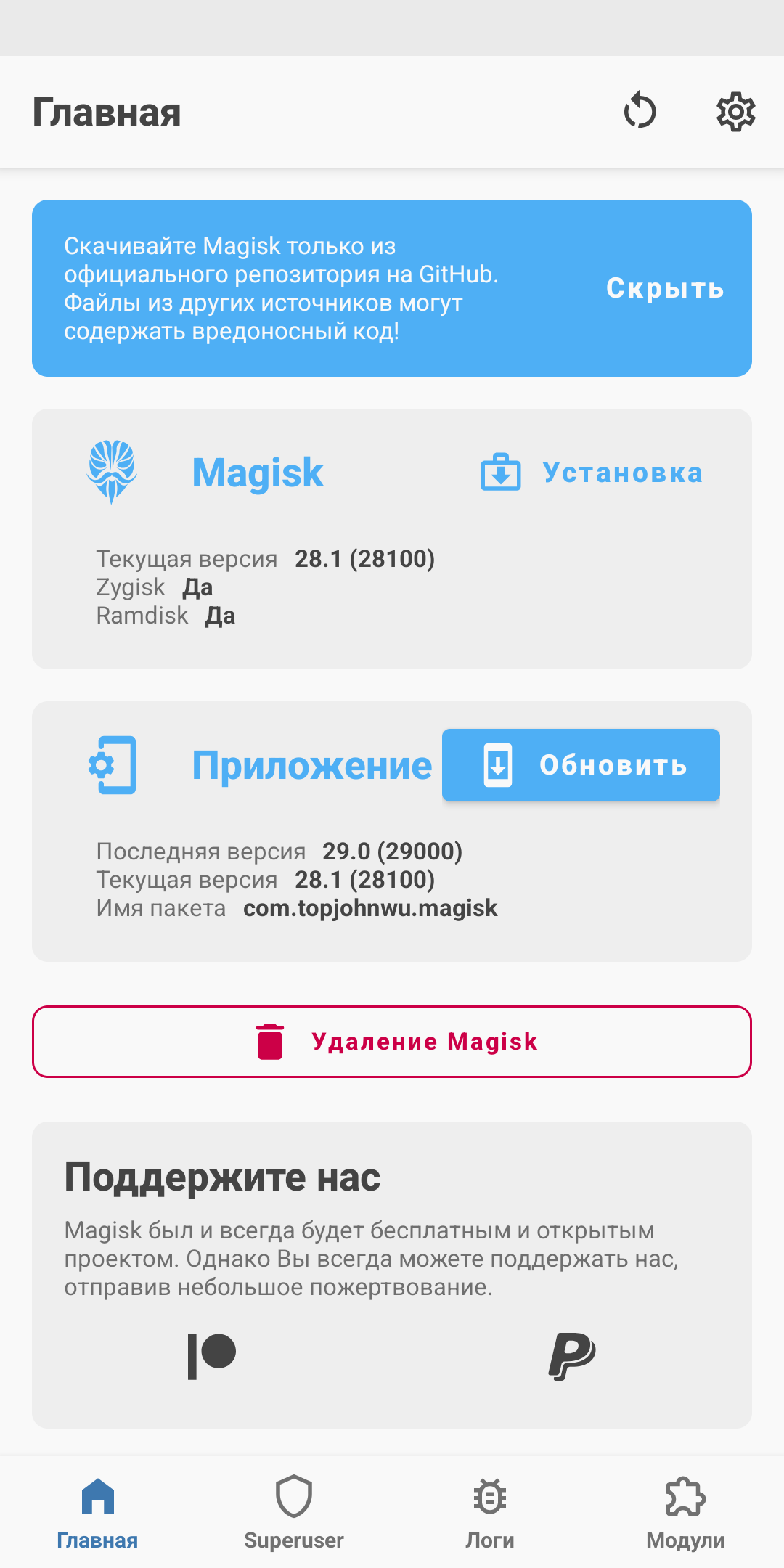
Task: Update the app with the Обновить button
Action: point(581,765)
